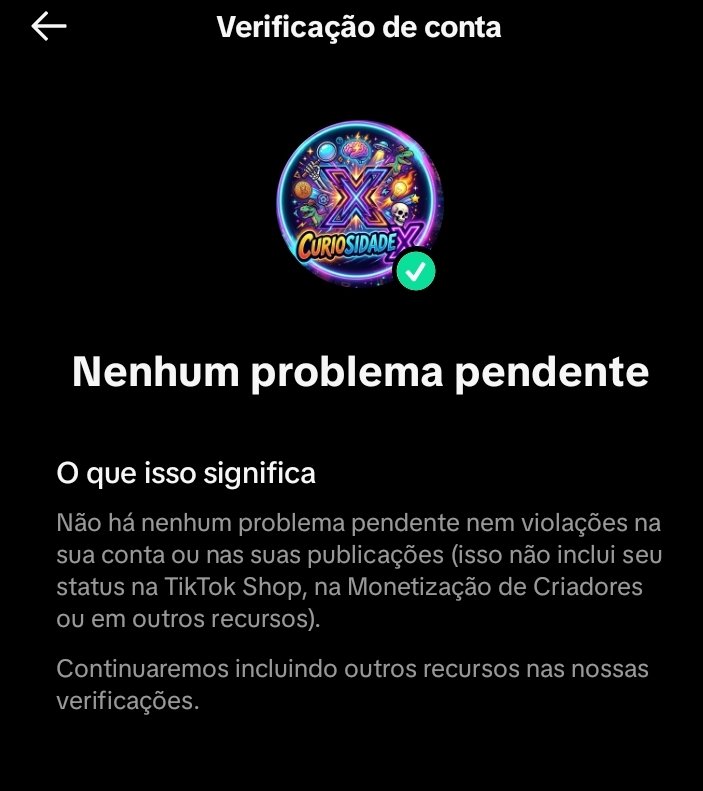Go back from Verificação de conta
The height and width of the screenshot is (791, 703).
(x=48, y=27)
